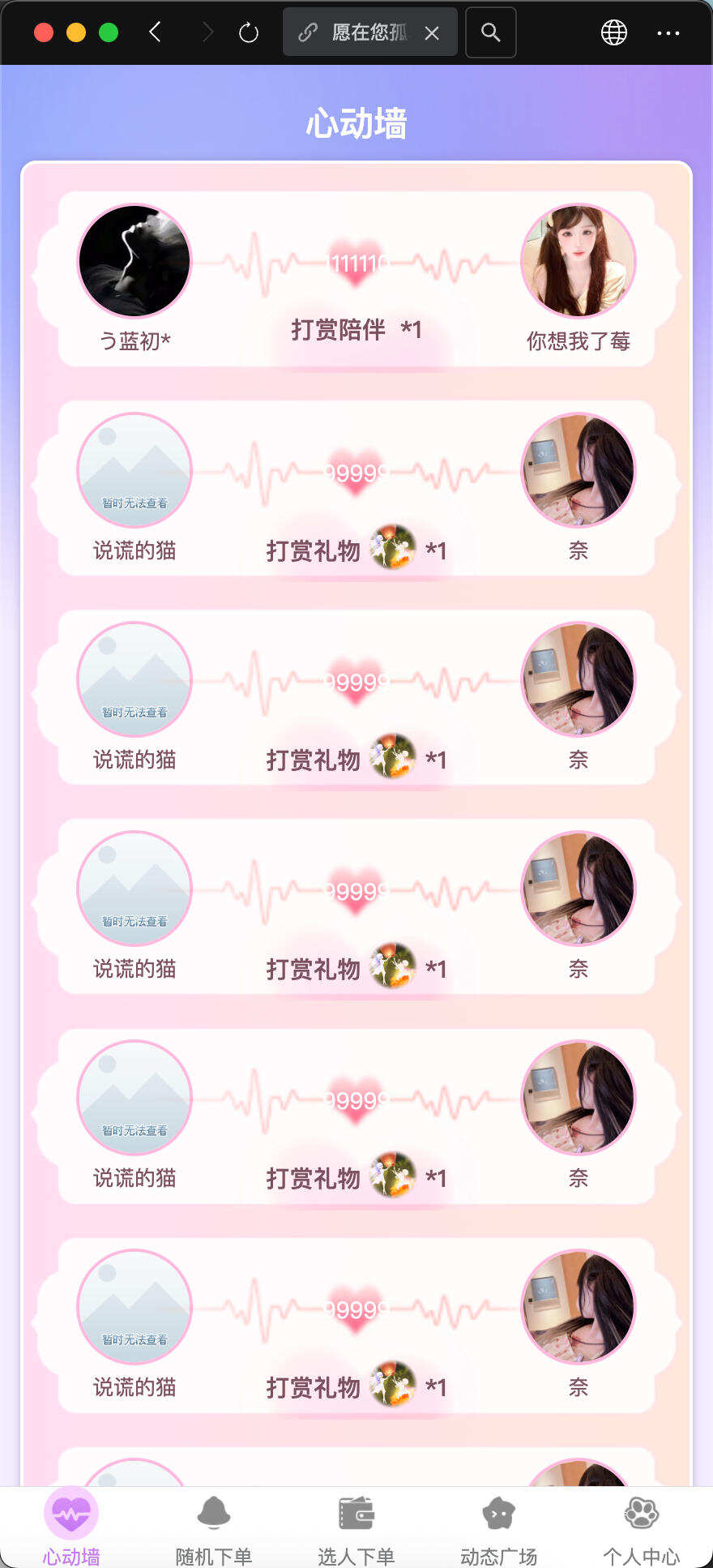Open う蓝初* avatar profile

click(x=134, y=261)
